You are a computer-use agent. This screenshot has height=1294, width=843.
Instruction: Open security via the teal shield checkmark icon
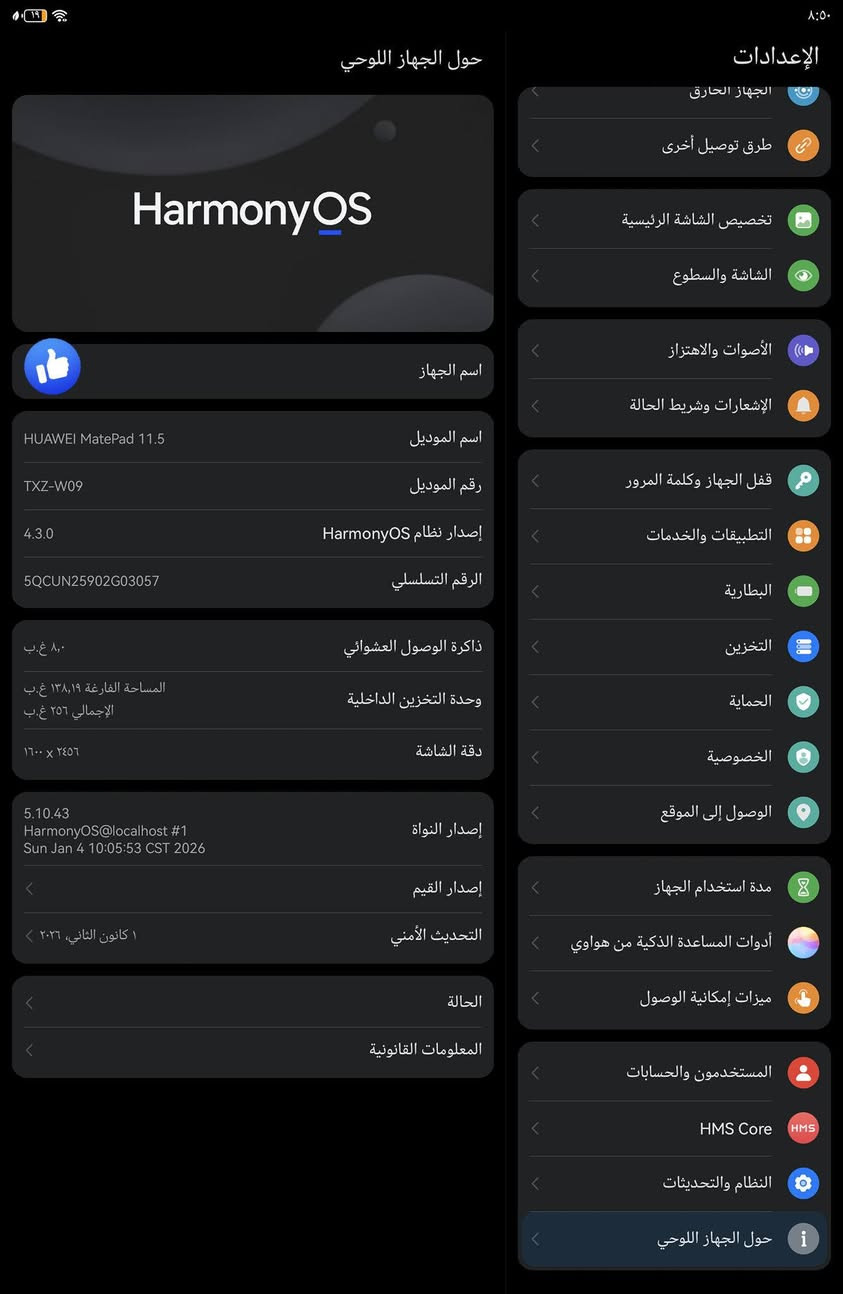803,701
